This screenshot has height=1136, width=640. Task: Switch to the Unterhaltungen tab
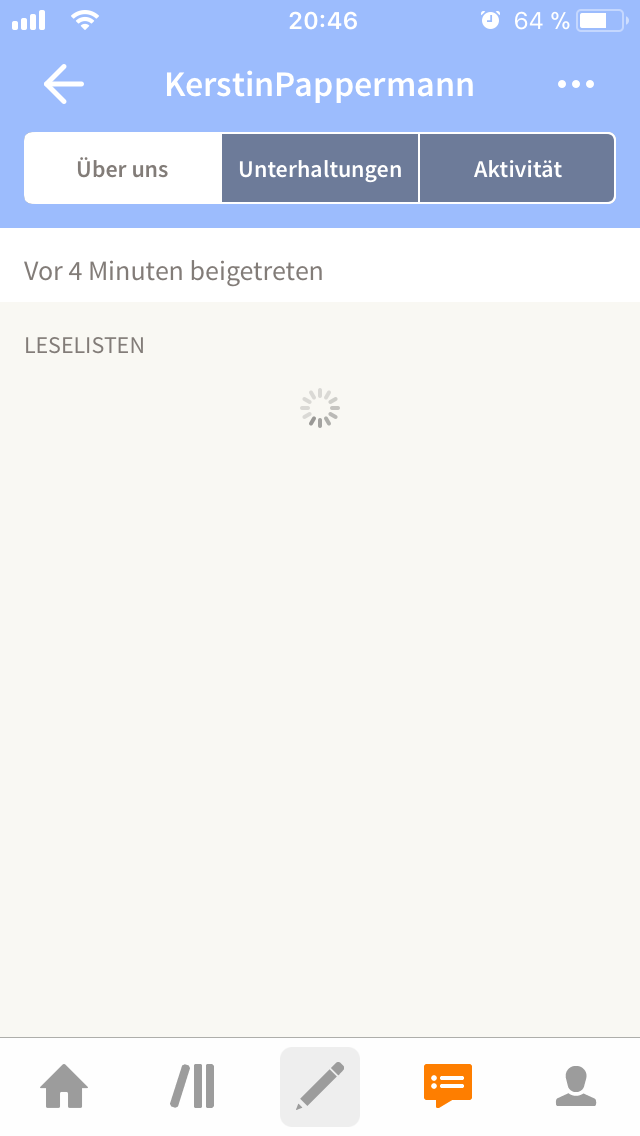point(320,168)
